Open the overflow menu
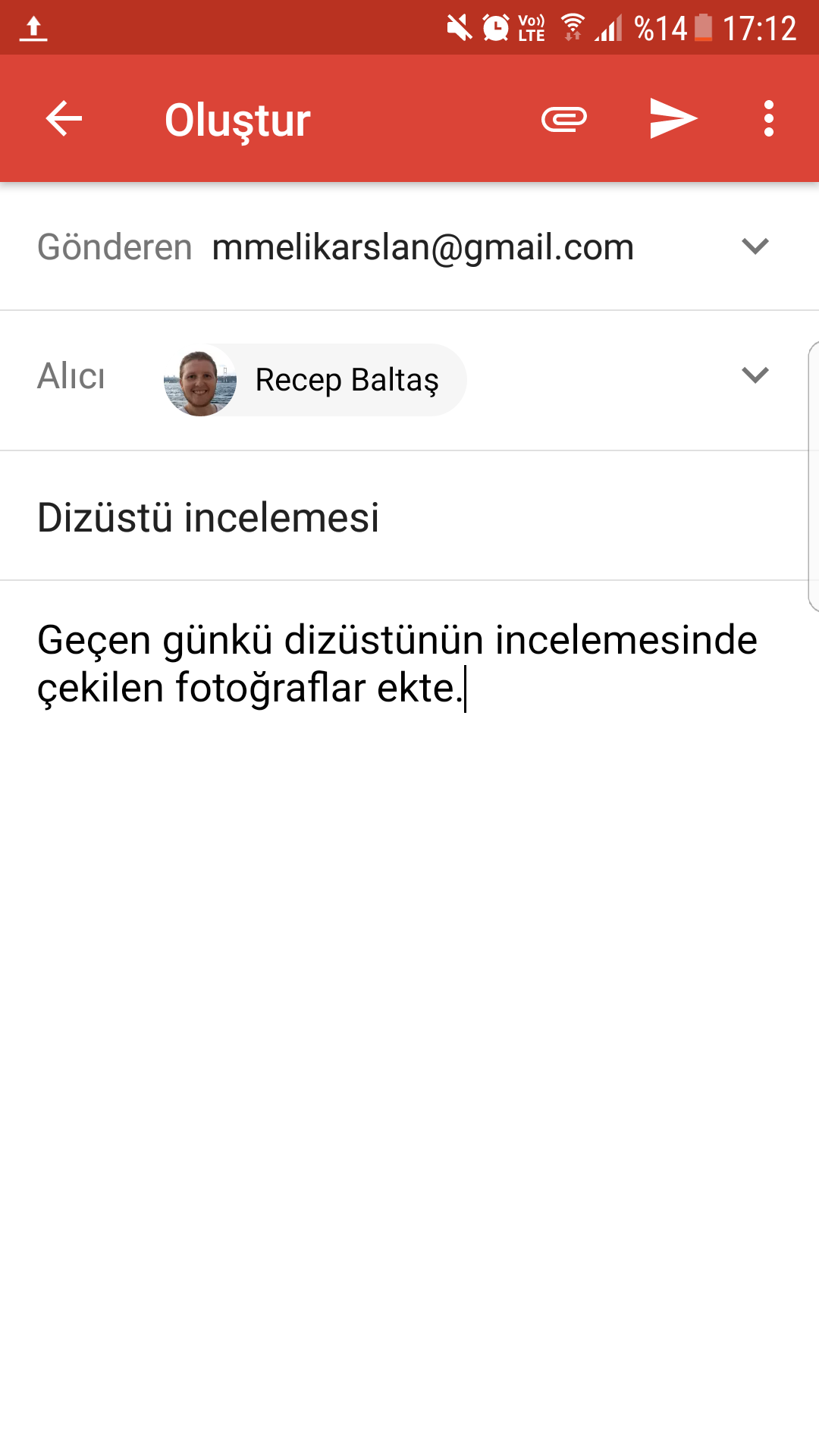This screenshot has height=1456, width=819. coord(769,119)
